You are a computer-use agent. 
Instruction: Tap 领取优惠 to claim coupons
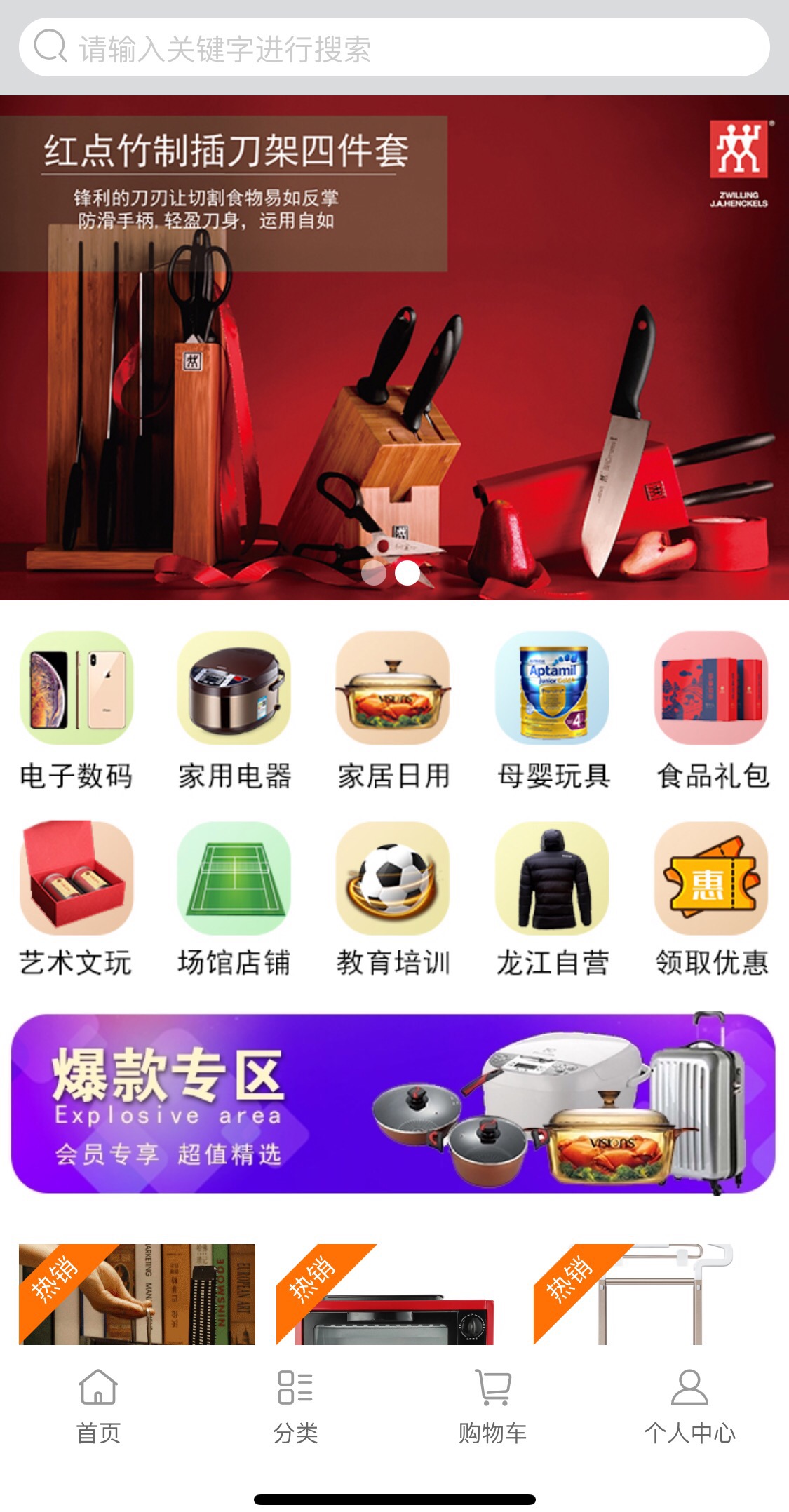712,900
